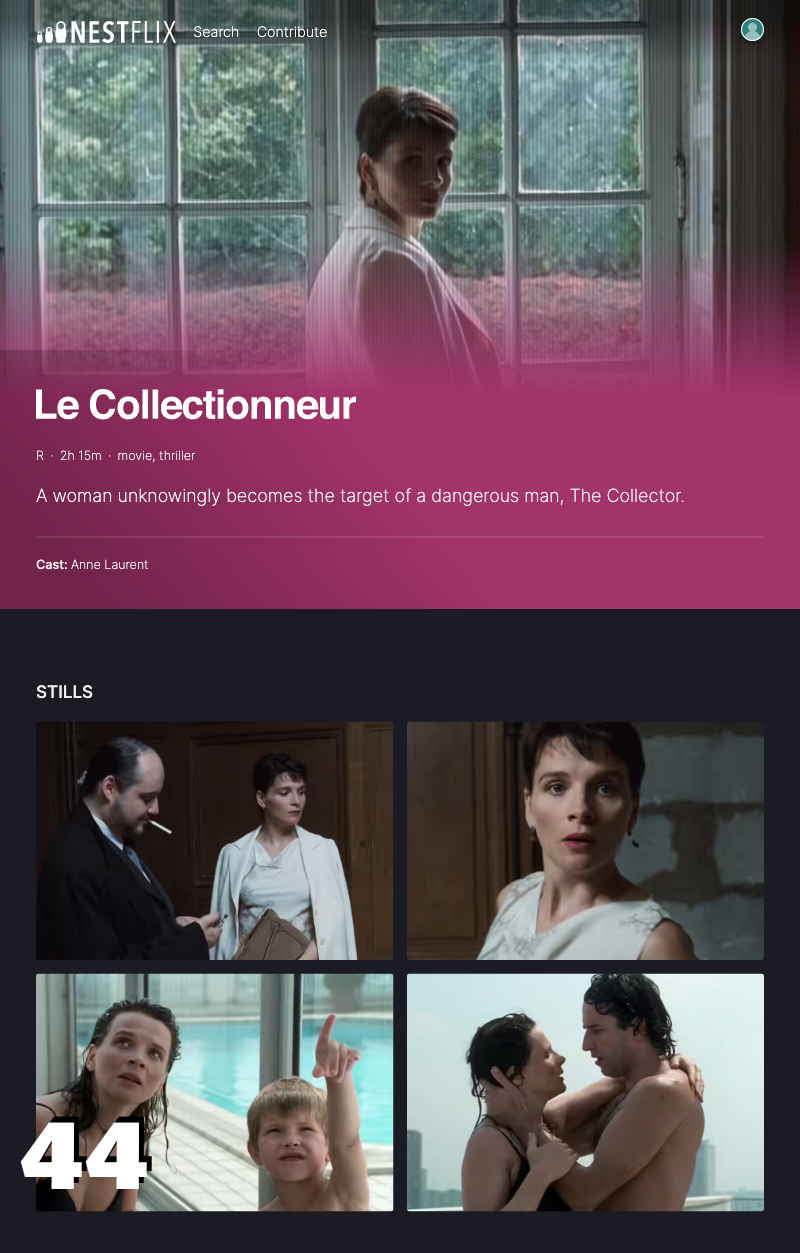
Task: Open the Search page
Action: 216,32
